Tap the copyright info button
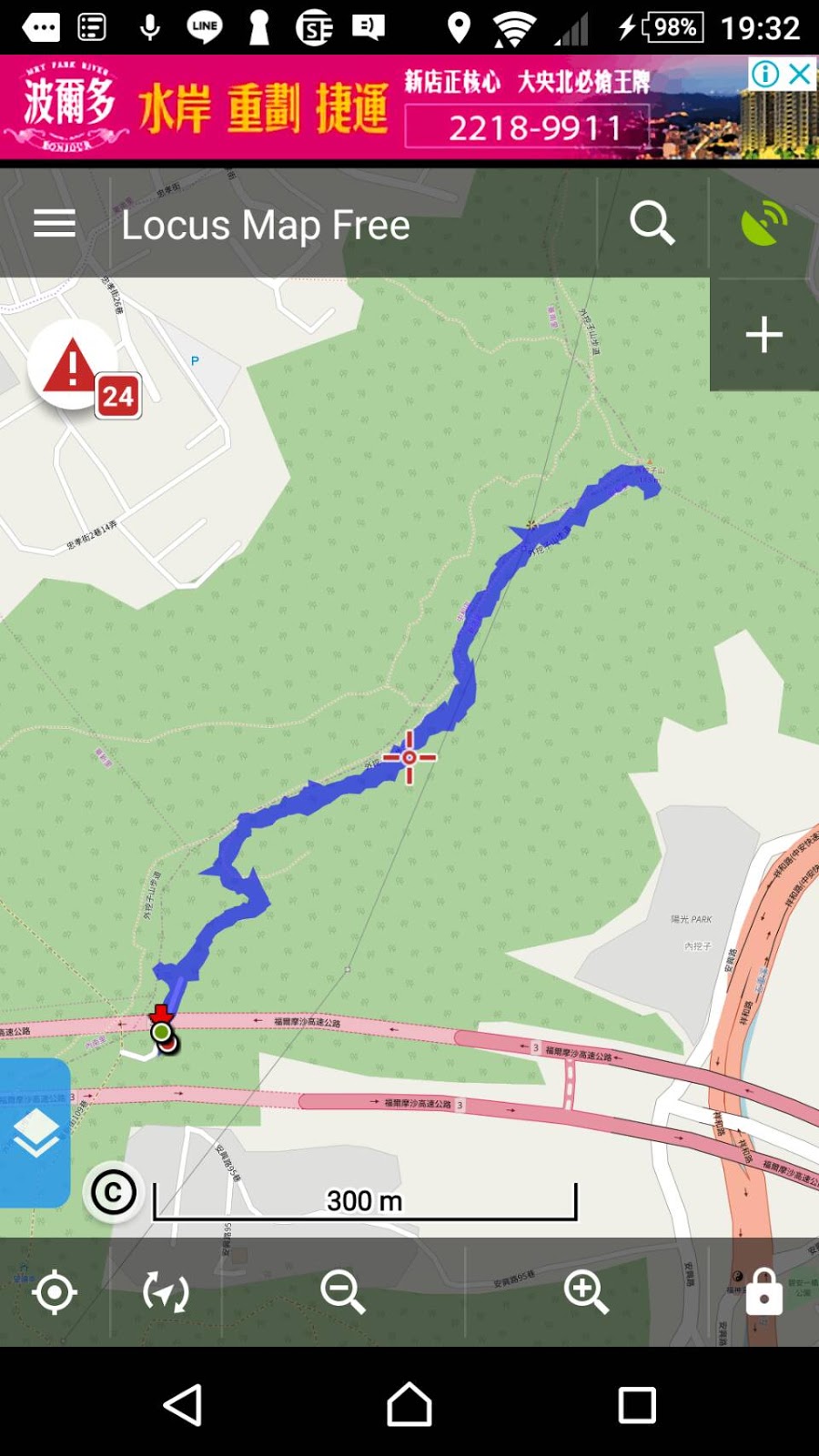 [x=114, y=1192]
